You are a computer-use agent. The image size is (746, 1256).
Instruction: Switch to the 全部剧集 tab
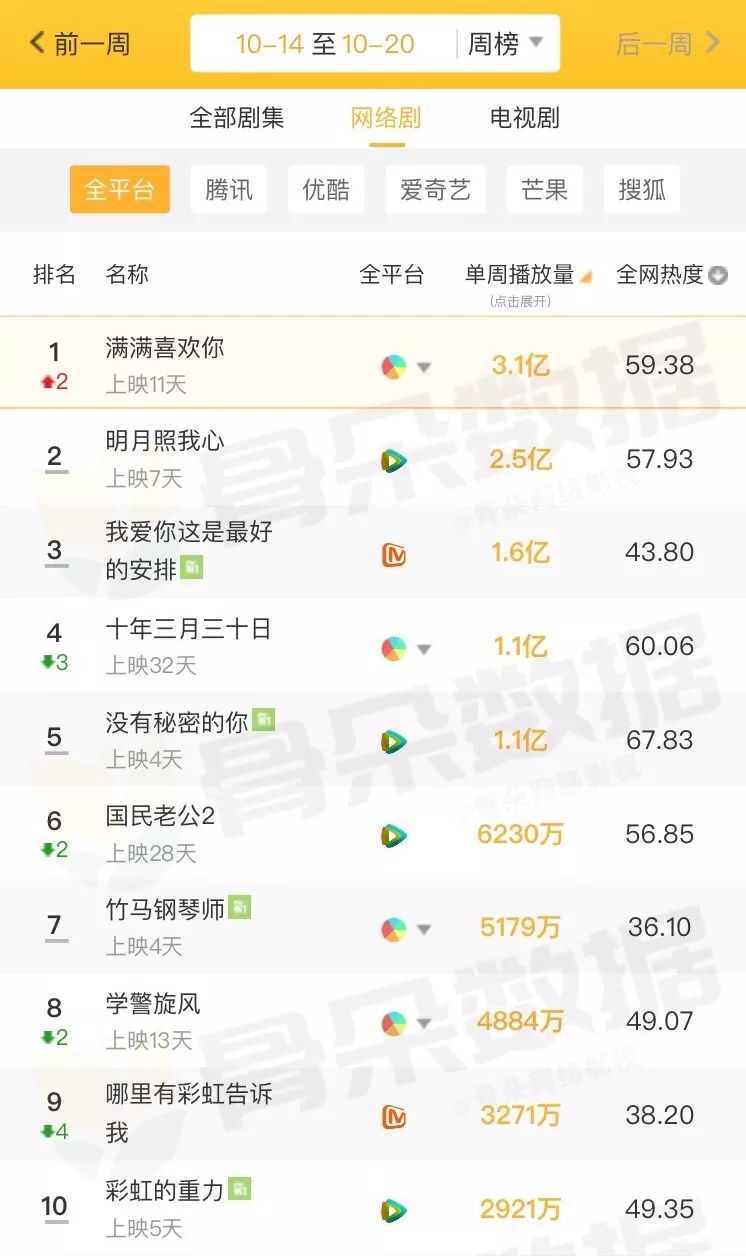pyautogui.click(x=237, y=118)
